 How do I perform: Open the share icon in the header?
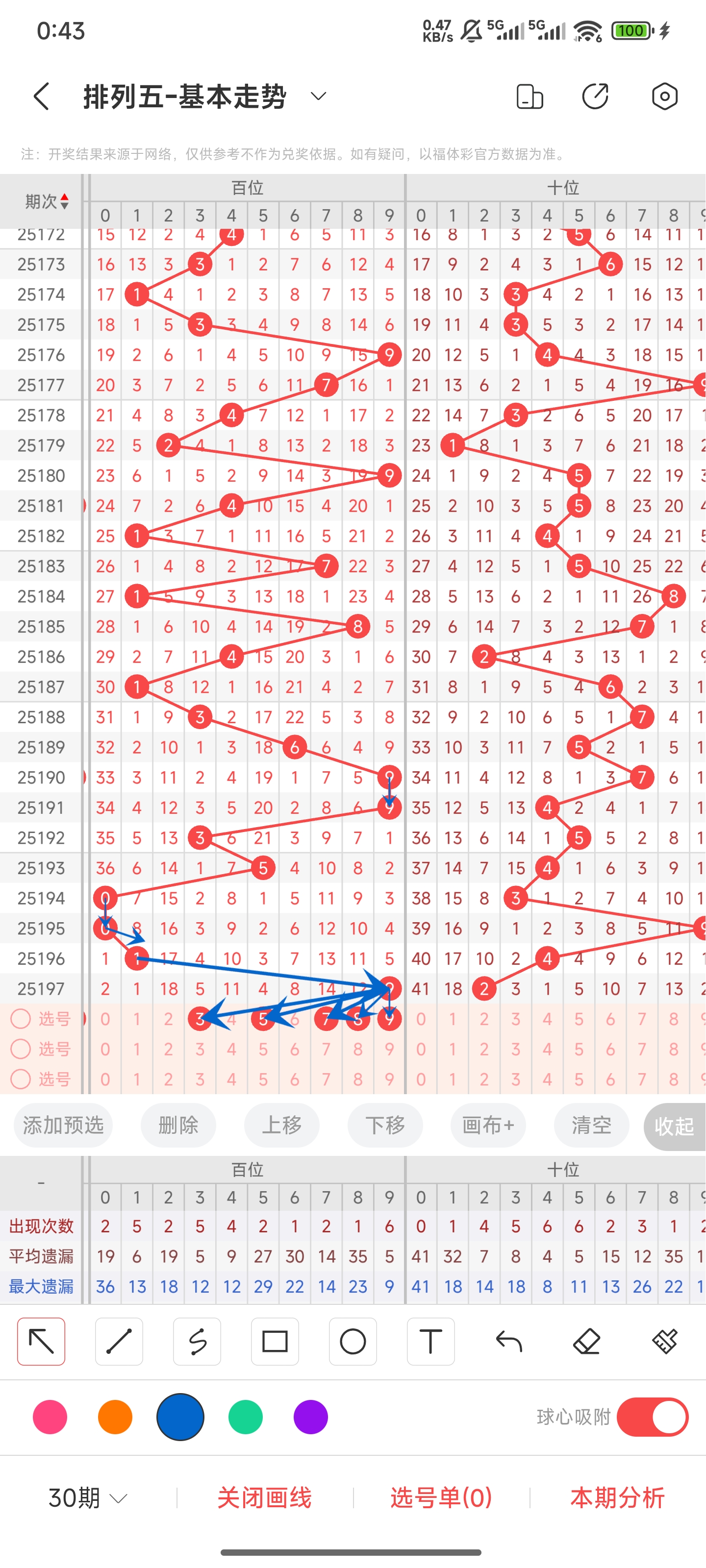click(x=595, y=96)
